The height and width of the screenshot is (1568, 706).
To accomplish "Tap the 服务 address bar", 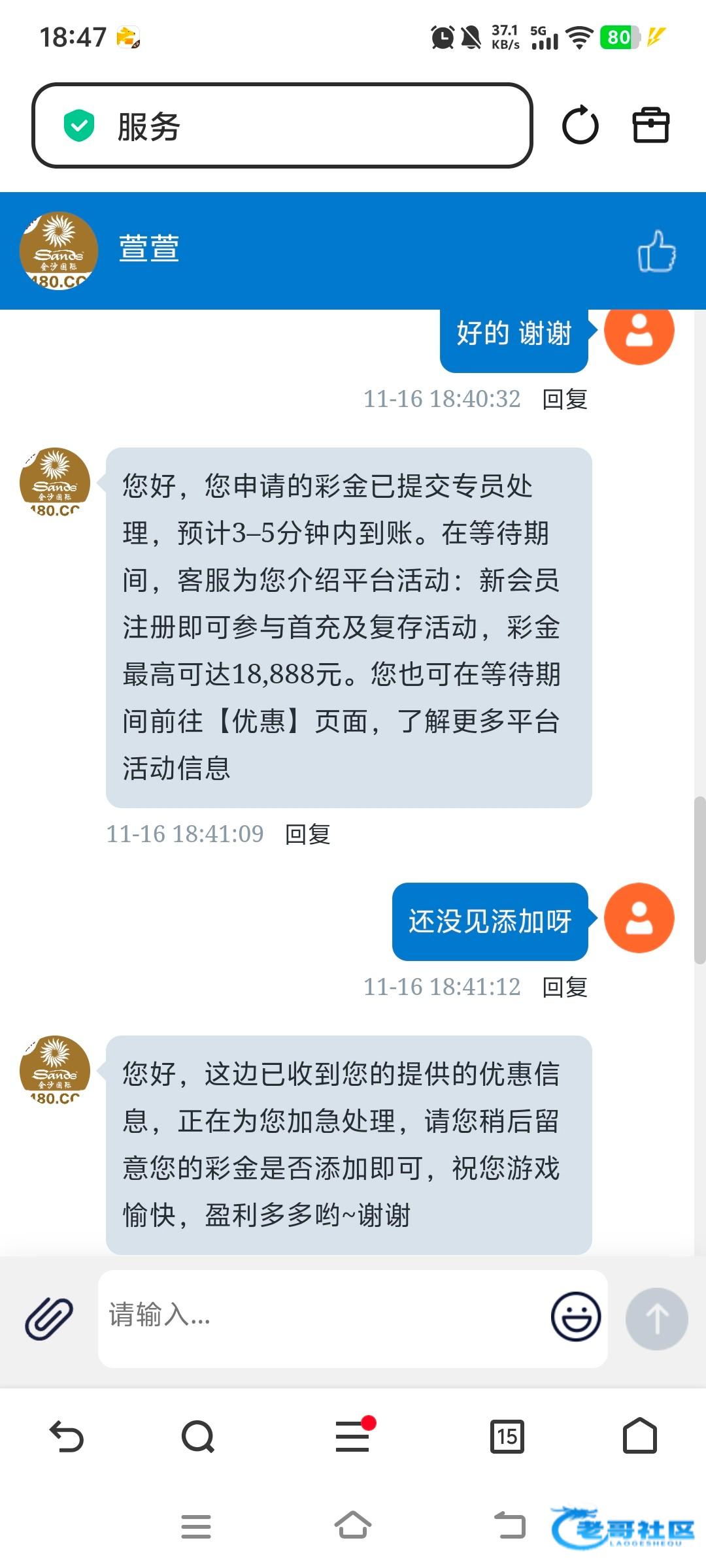I will click(281, 125).
